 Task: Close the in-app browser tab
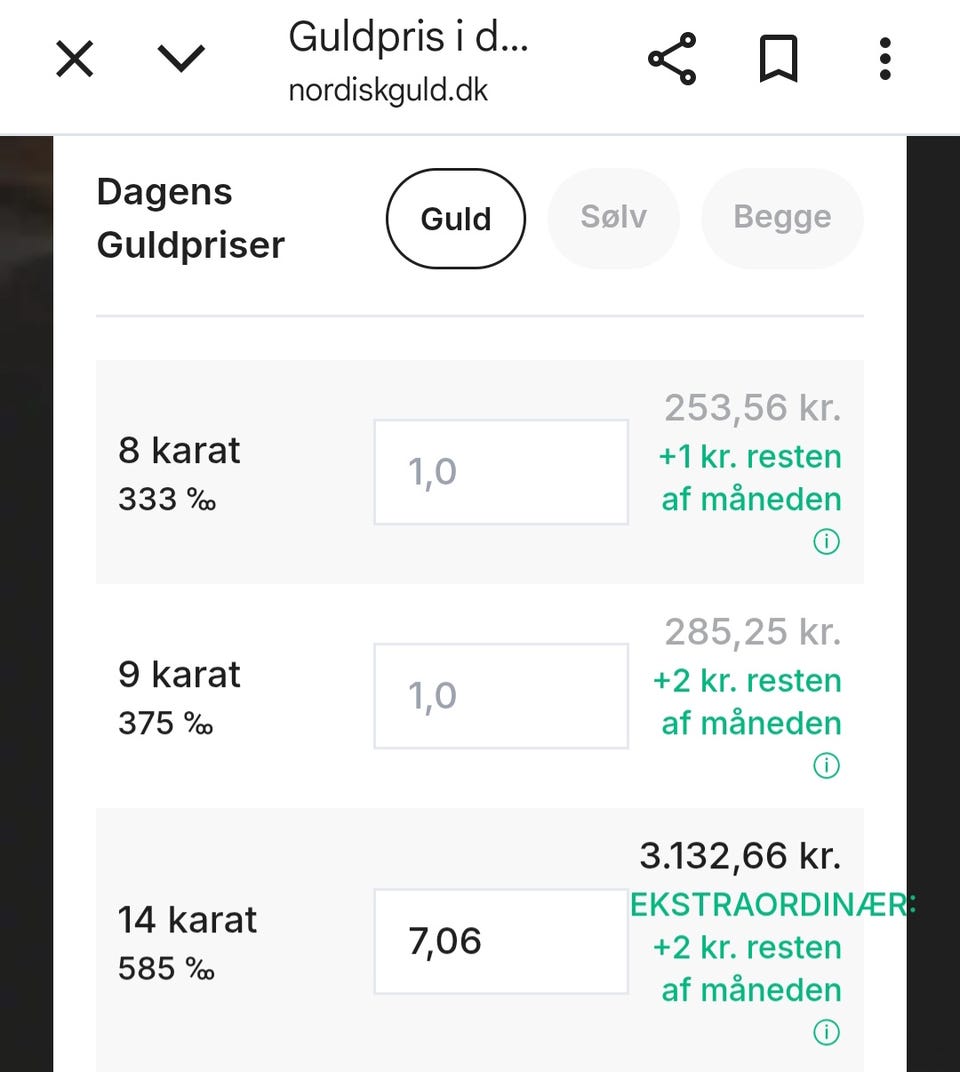click(75, 61)
